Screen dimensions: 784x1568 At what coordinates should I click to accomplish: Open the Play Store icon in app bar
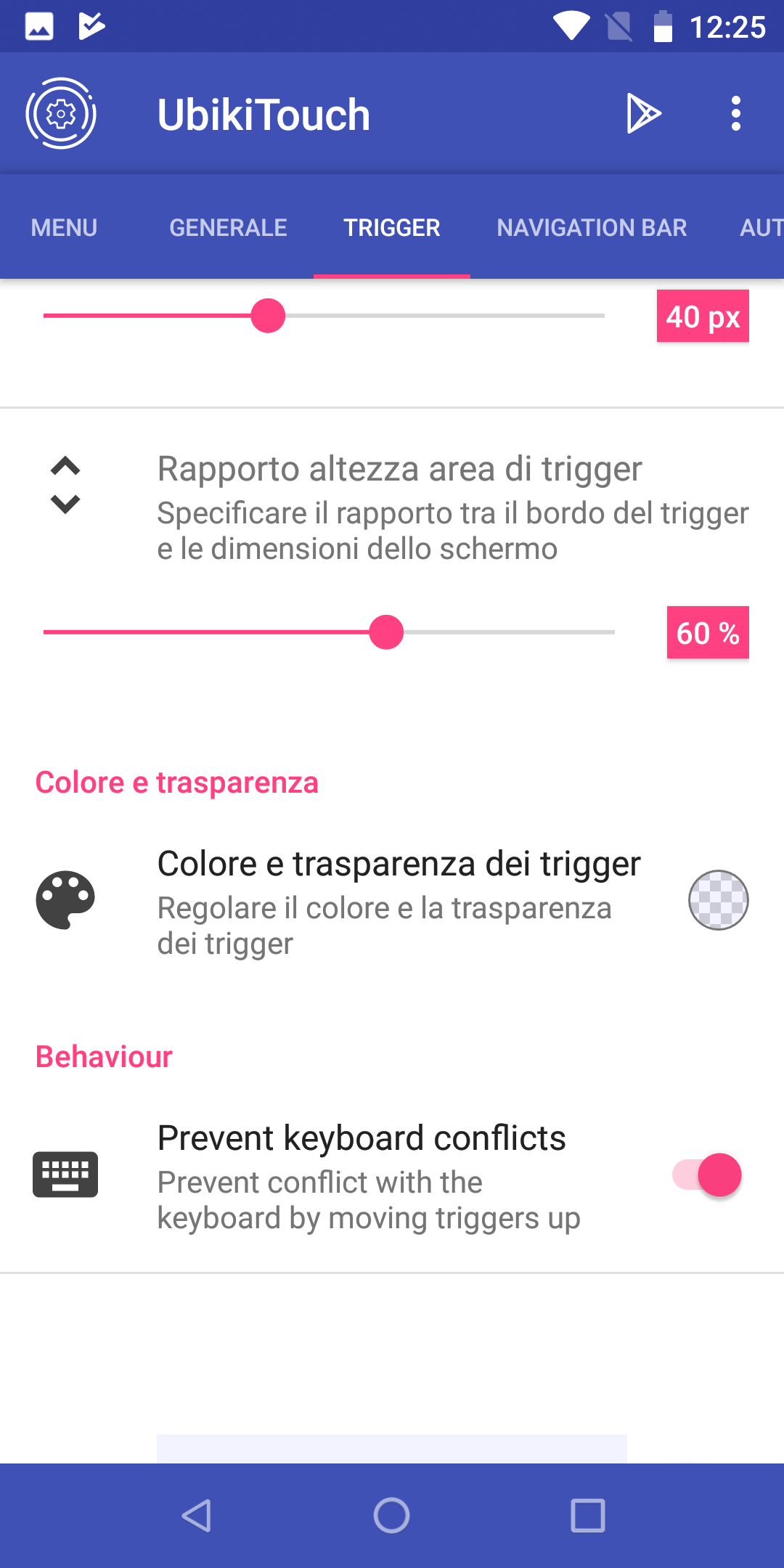pos(643,114)
